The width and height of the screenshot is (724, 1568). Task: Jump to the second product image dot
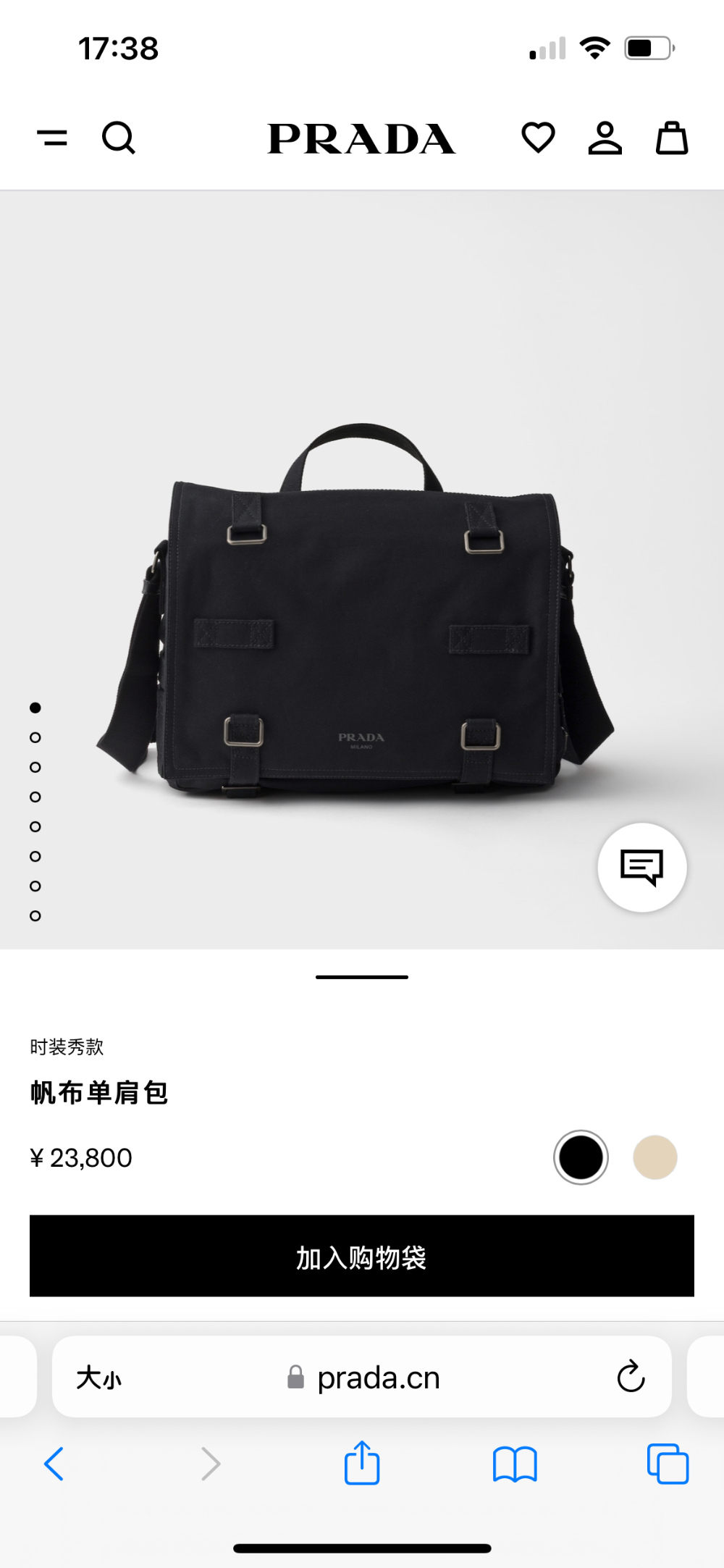pyautogui.click(x=35, y=737)
